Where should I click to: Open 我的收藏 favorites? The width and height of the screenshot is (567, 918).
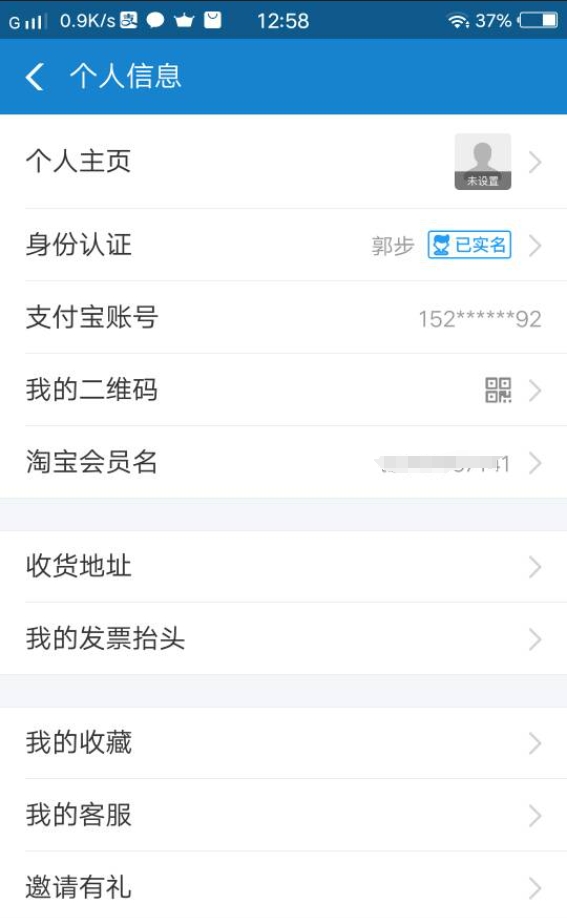[x=284, y=742]
